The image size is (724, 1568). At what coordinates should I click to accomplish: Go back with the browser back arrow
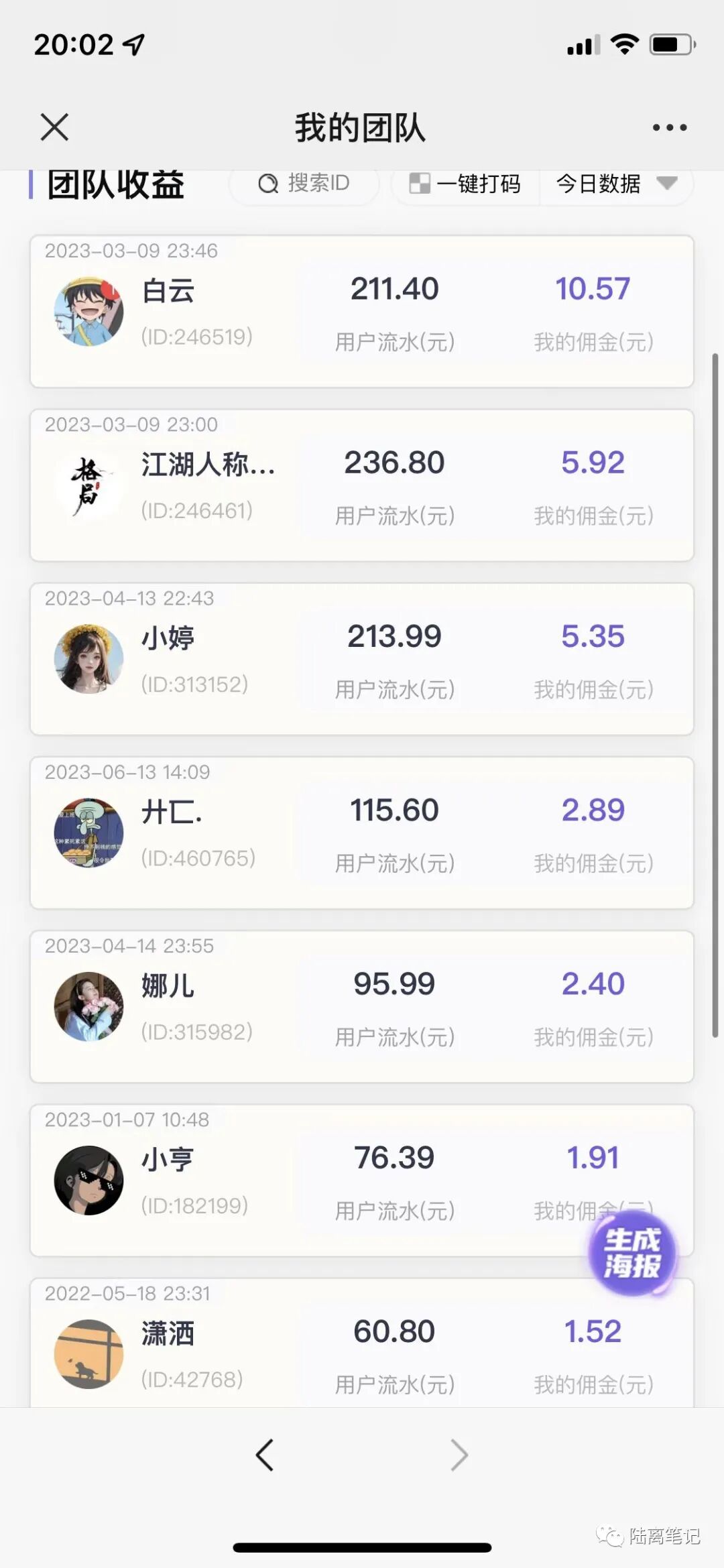(265, 1455)
